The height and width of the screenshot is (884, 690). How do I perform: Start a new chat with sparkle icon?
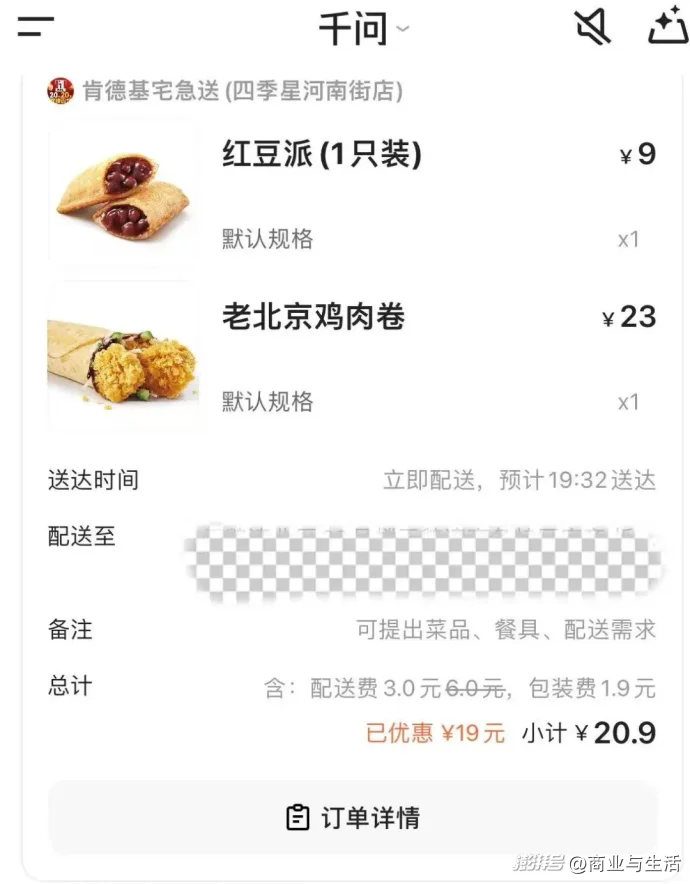coord(667,28)
